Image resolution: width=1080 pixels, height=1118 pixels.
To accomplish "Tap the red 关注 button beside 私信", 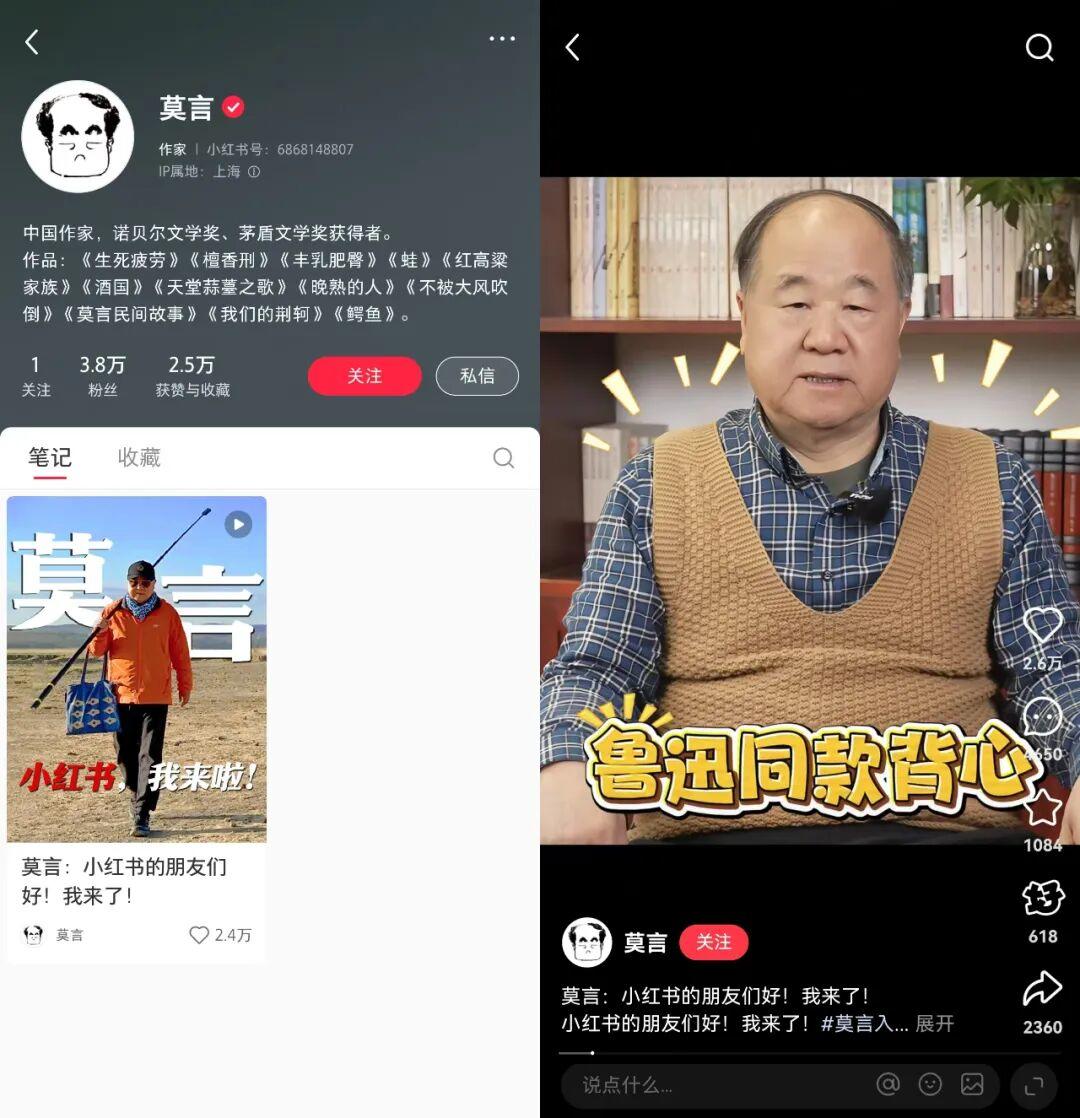I will pos(365,376).
